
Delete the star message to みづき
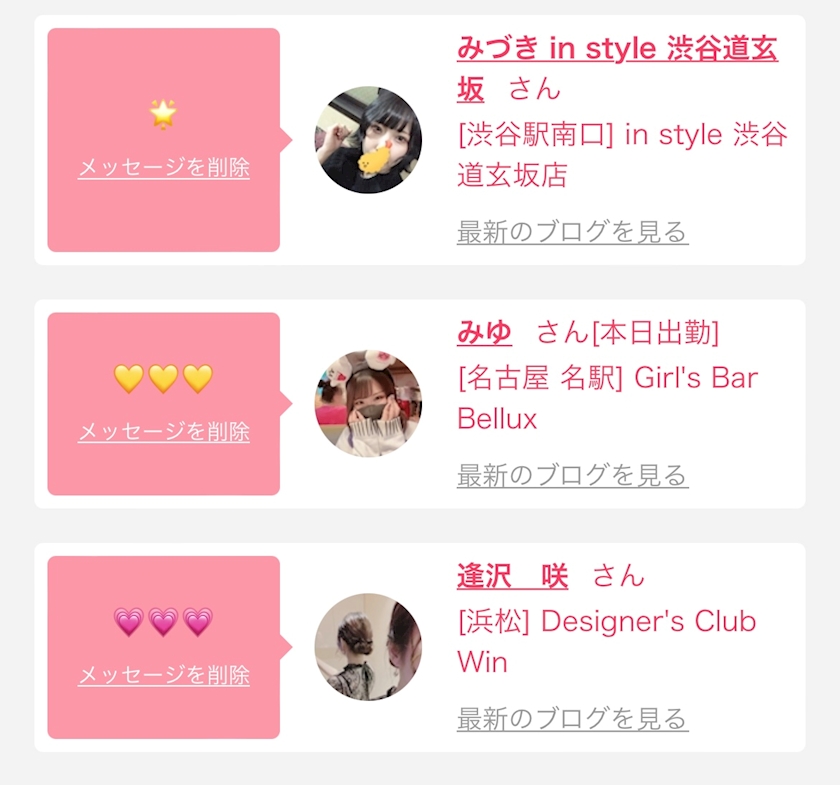pos(164,167)
